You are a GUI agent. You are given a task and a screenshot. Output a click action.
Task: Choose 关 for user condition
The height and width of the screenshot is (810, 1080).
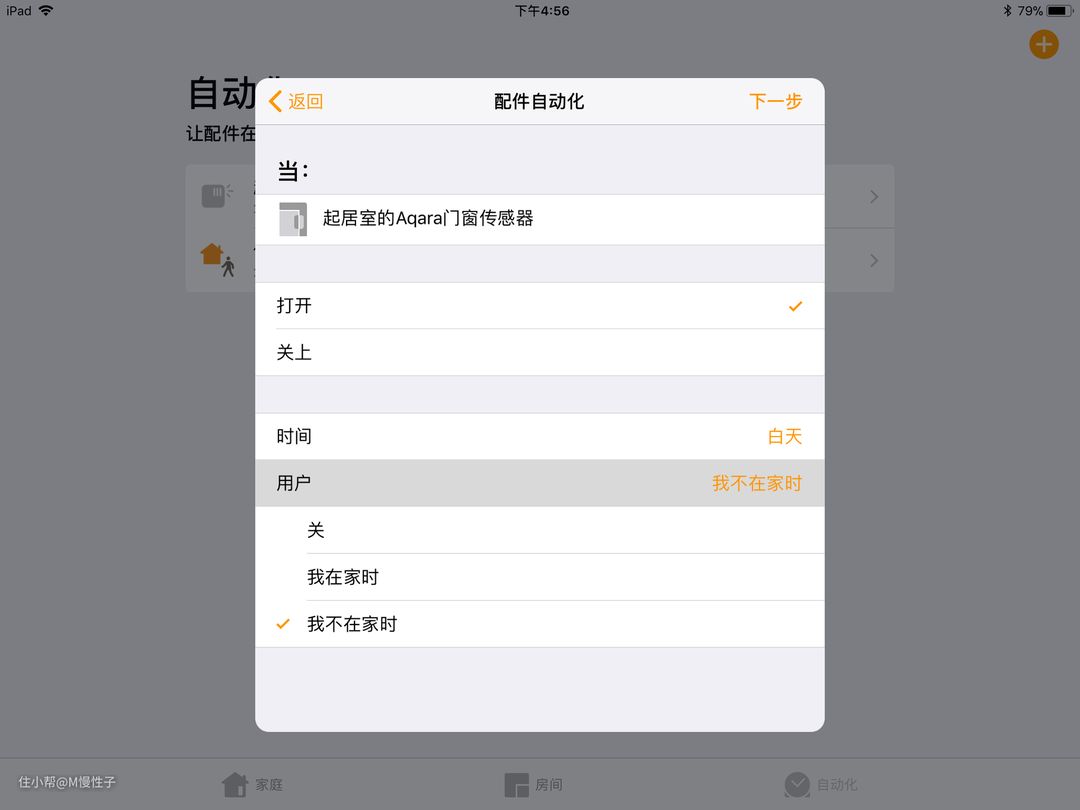pyautogui.click(x=539, y=530)
